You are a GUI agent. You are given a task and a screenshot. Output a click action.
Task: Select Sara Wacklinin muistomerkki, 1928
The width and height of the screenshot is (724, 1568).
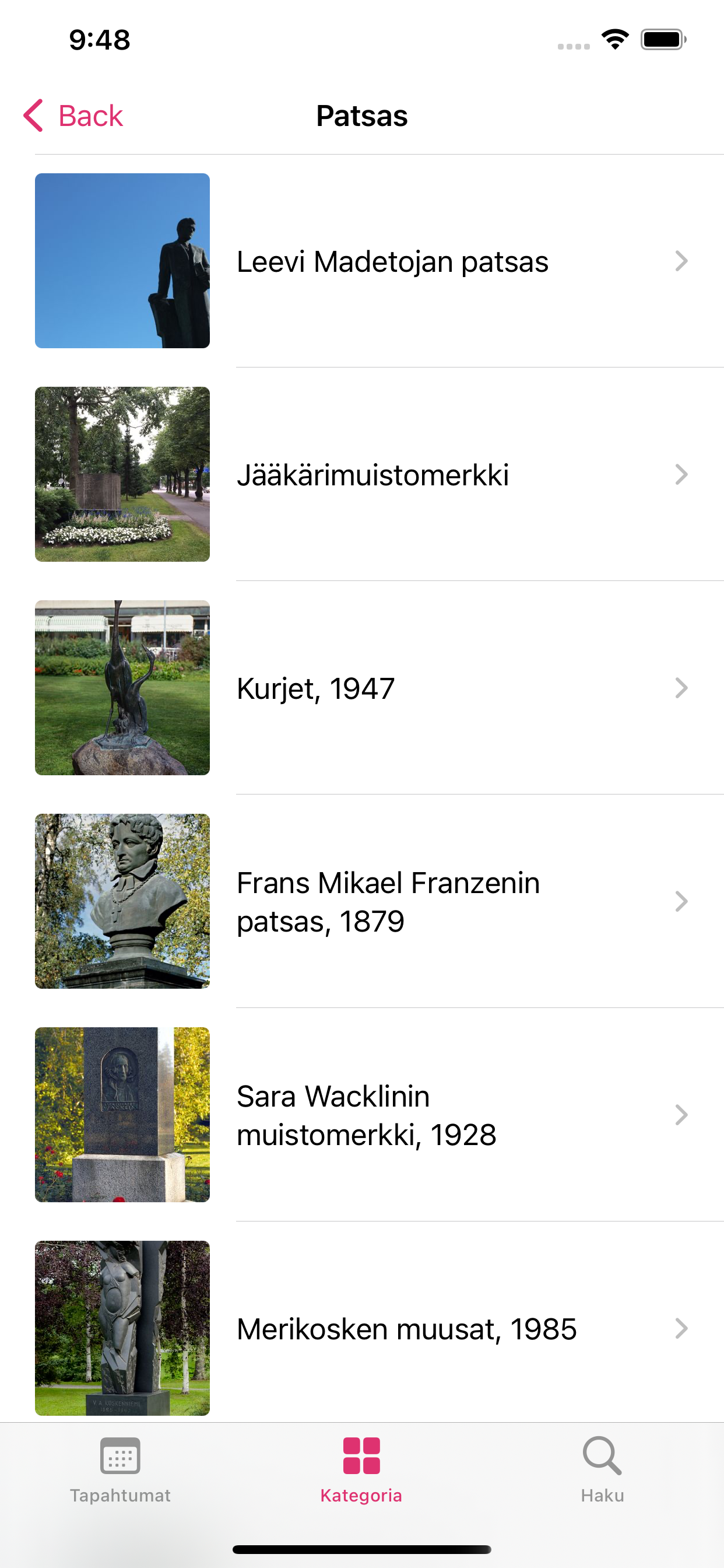[366, 1115]
